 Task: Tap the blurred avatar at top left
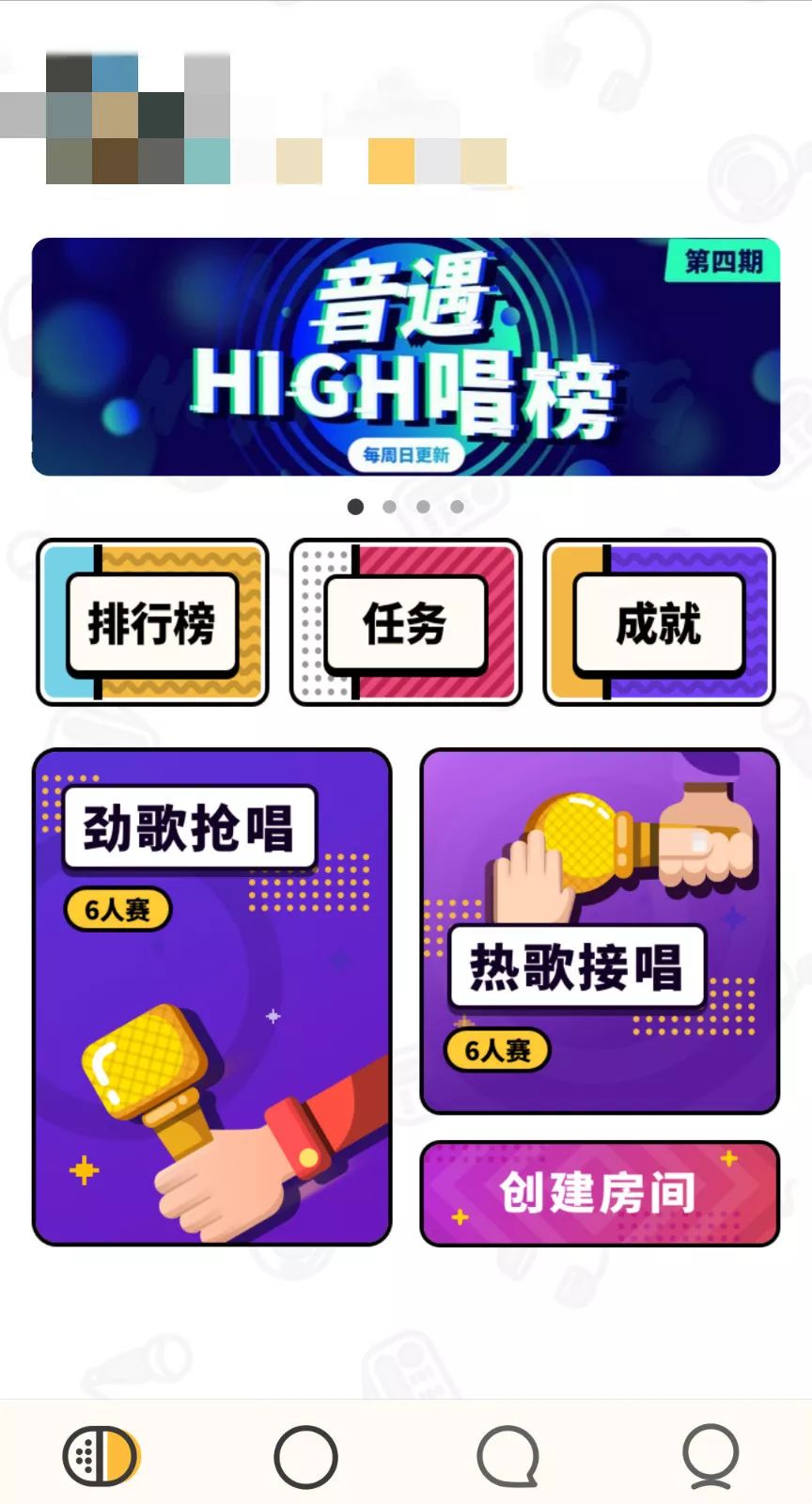tap(103, 113)
